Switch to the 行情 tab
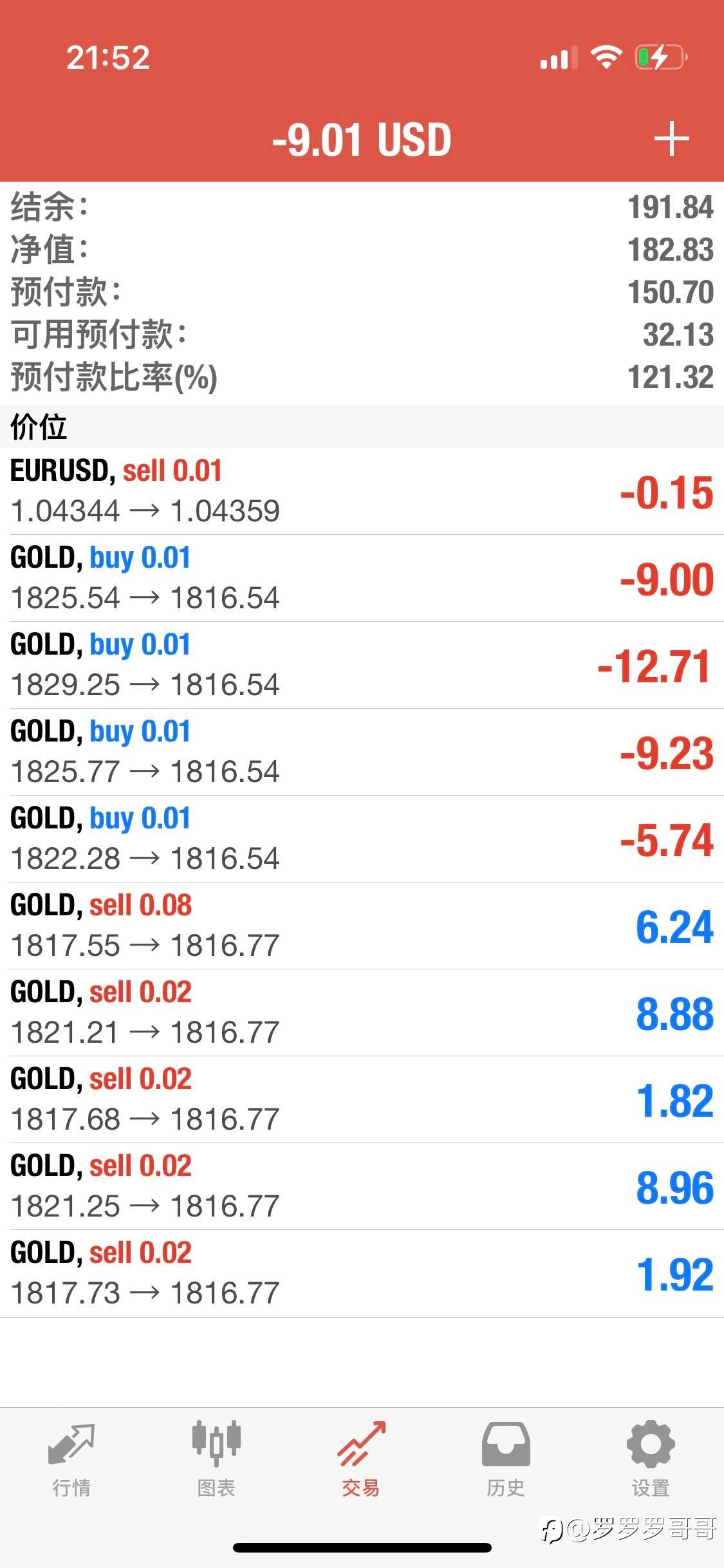Screen dimensions: 724x1568 (71, 1460)
